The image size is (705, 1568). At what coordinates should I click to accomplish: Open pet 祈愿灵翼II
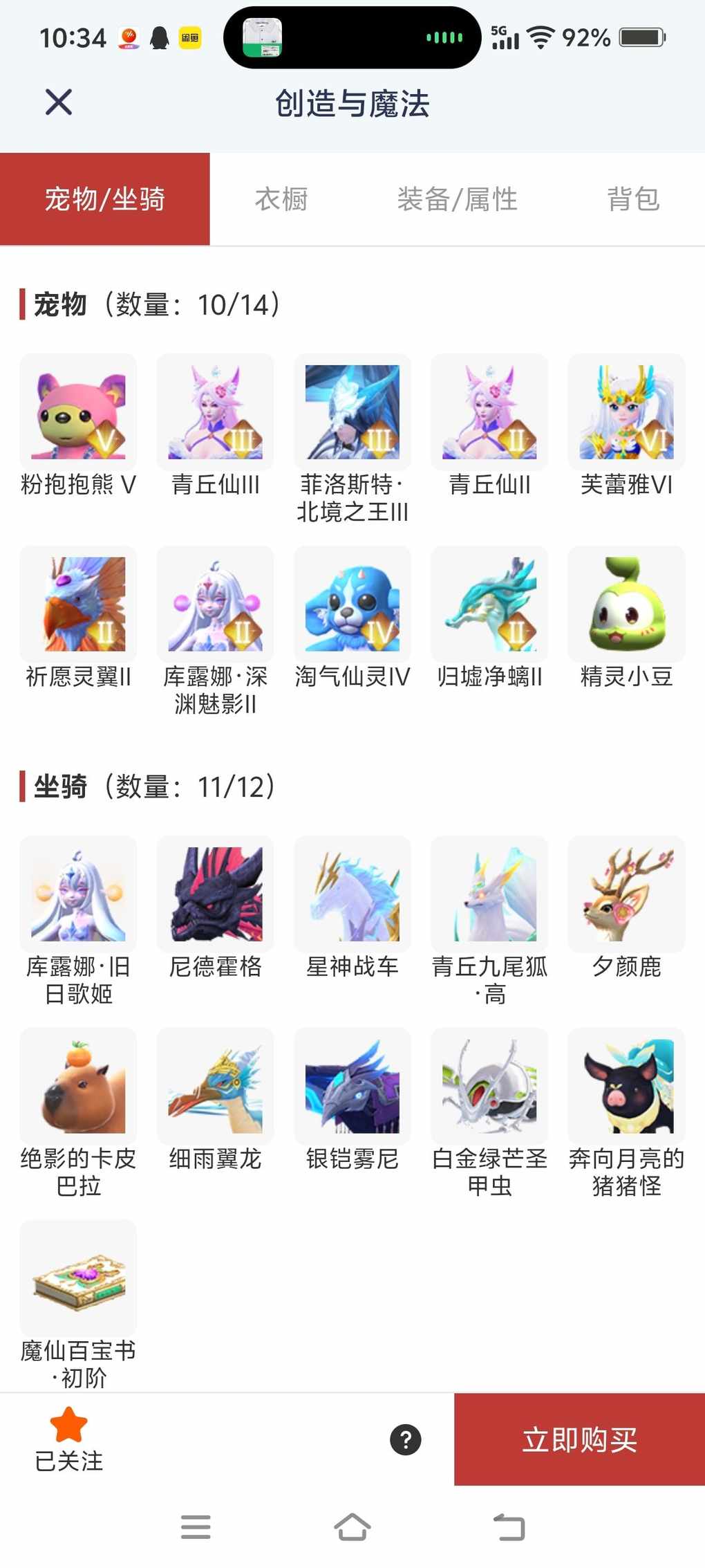pyautogui.click(x=78, y=605)
